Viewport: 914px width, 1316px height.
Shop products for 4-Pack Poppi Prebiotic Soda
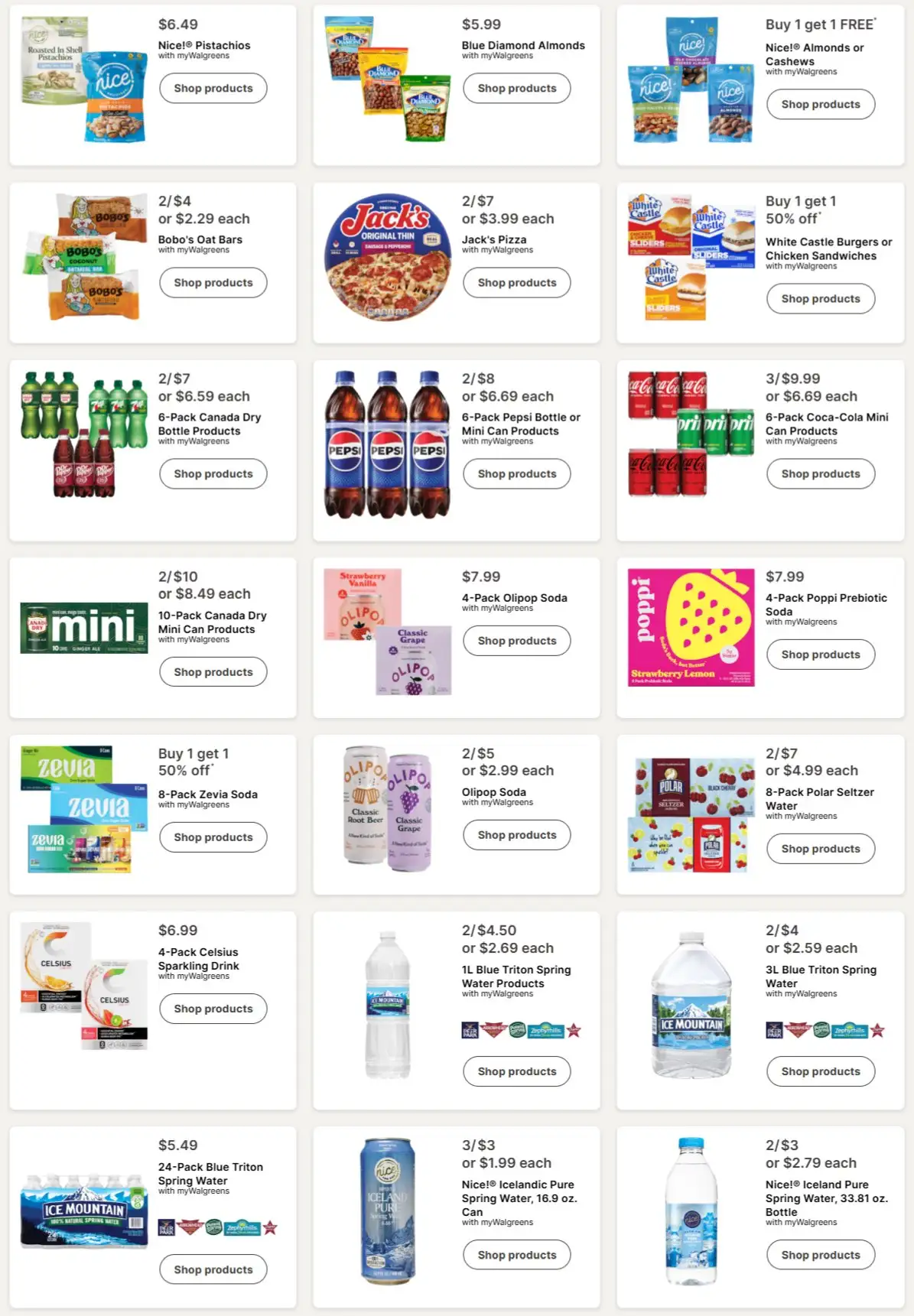820,654
